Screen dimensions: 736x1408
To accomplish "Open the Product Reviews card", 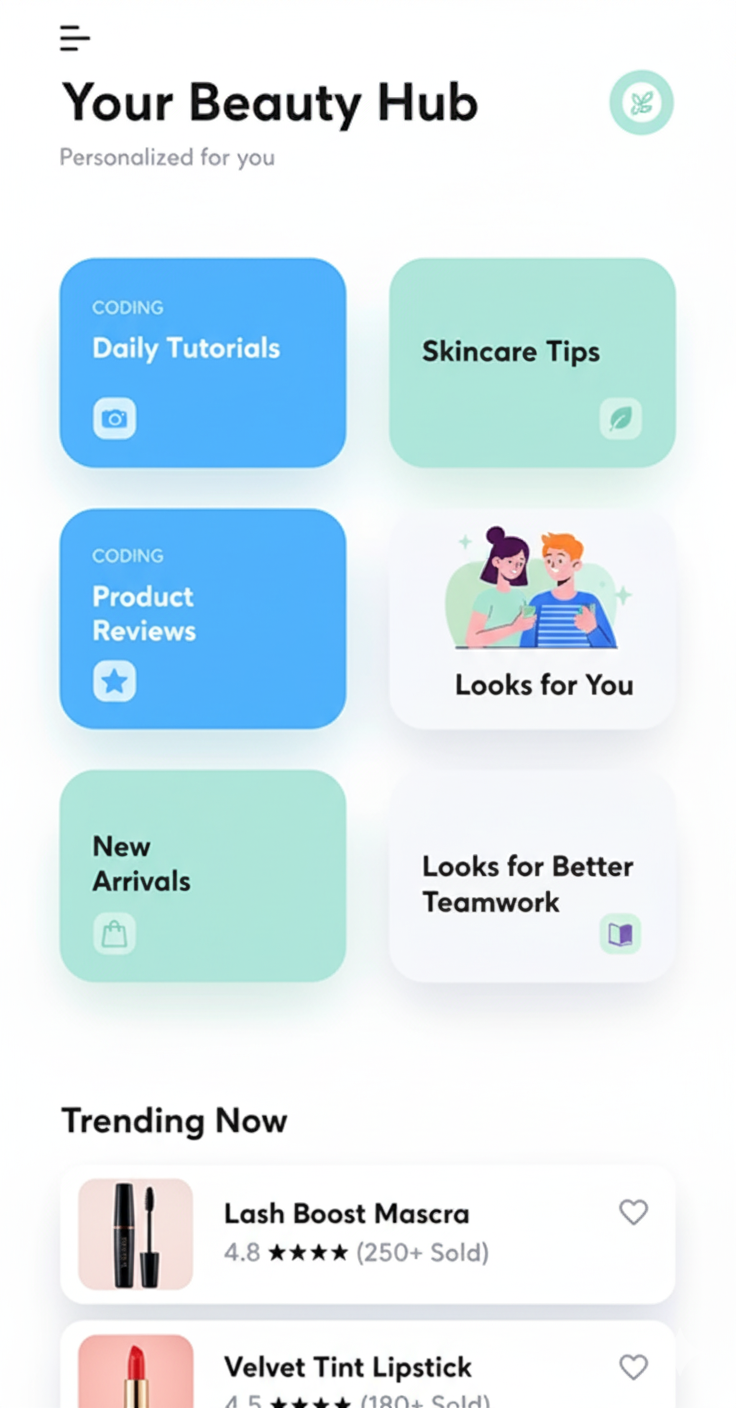I will pyautogui.click(x=203, y=618).
